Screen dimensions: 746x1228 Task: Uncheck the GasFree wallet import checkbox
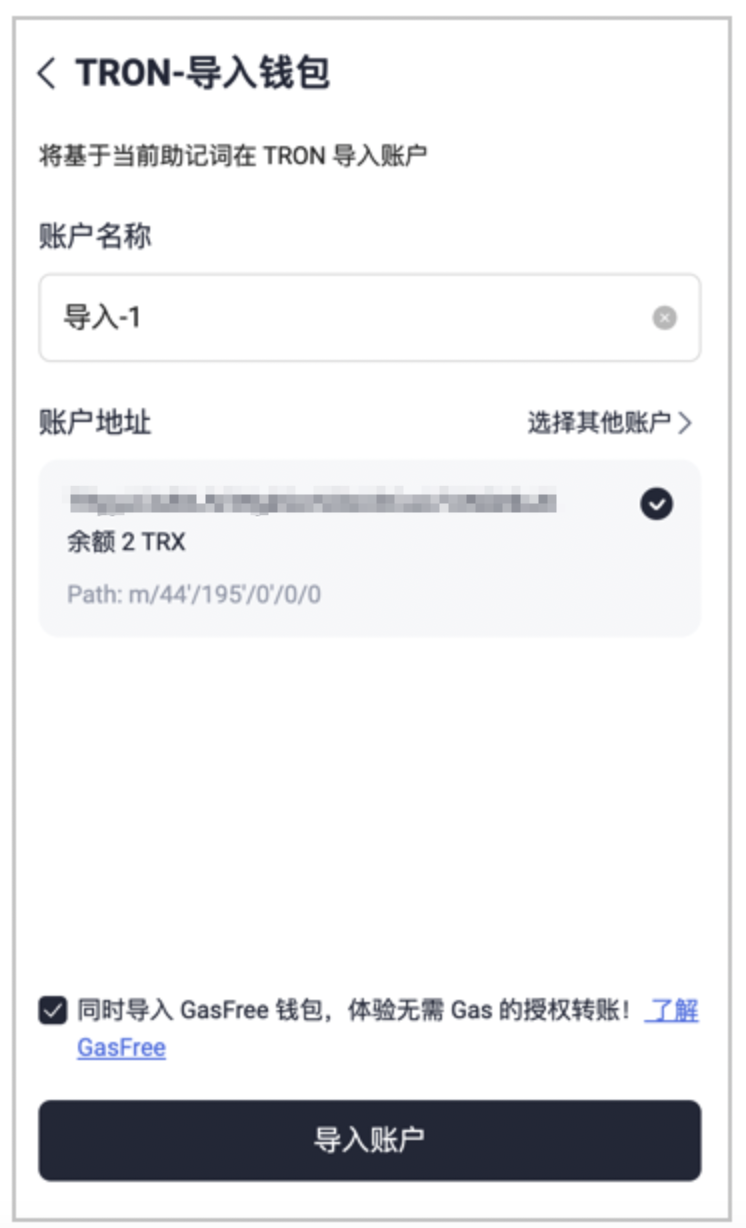[x=53, y=1010]
